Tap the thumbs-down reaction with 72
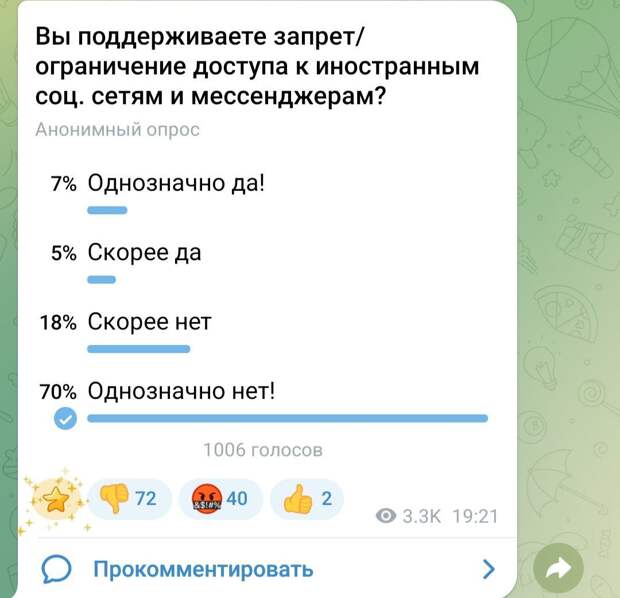 (x=130, y=498)
